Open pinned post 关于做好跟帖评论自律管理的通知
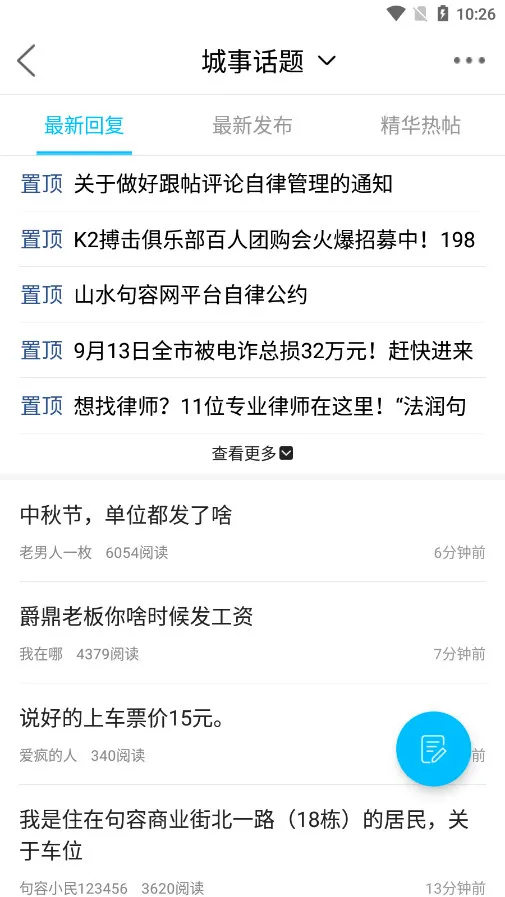 coord(252,184)
